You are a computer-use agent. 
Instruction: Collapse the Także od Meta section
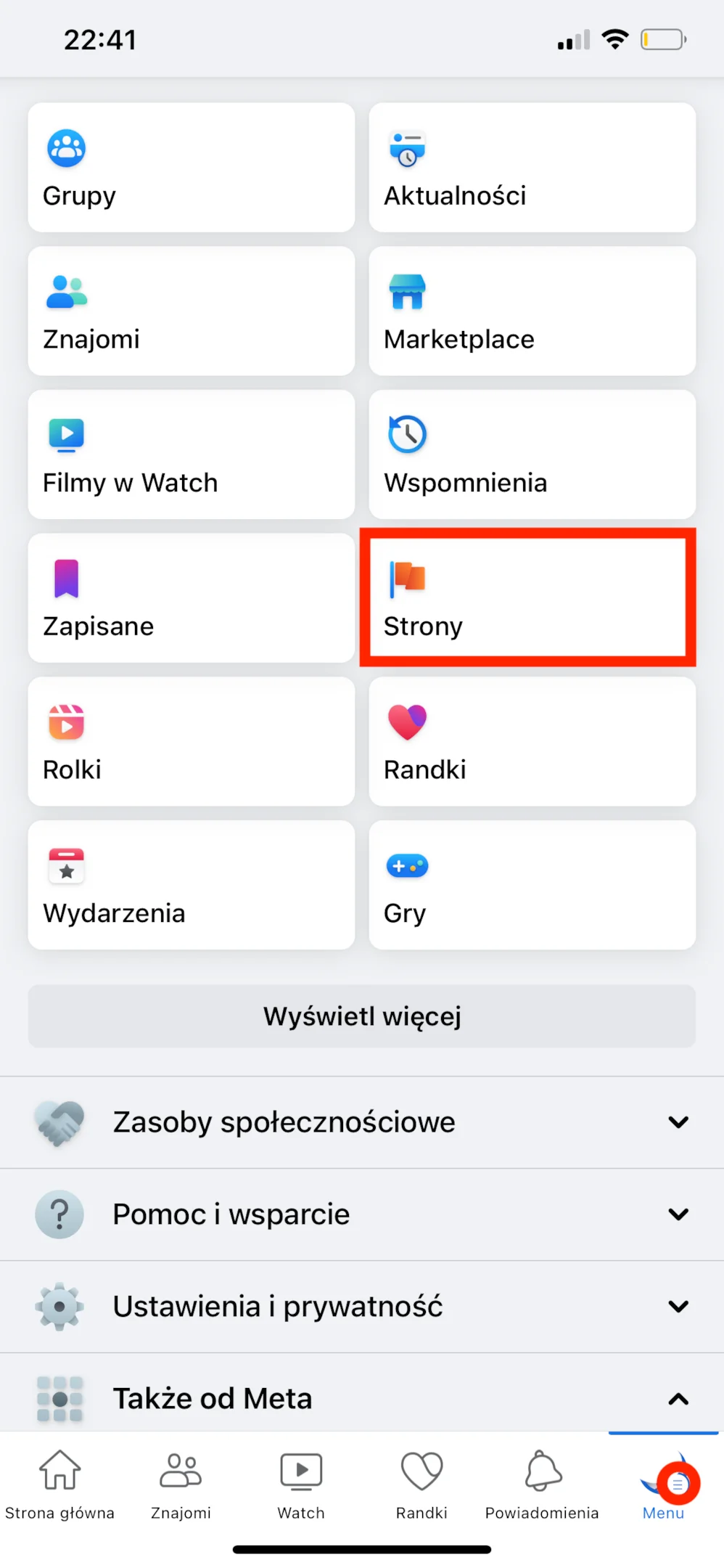[x=362, y=1399]
